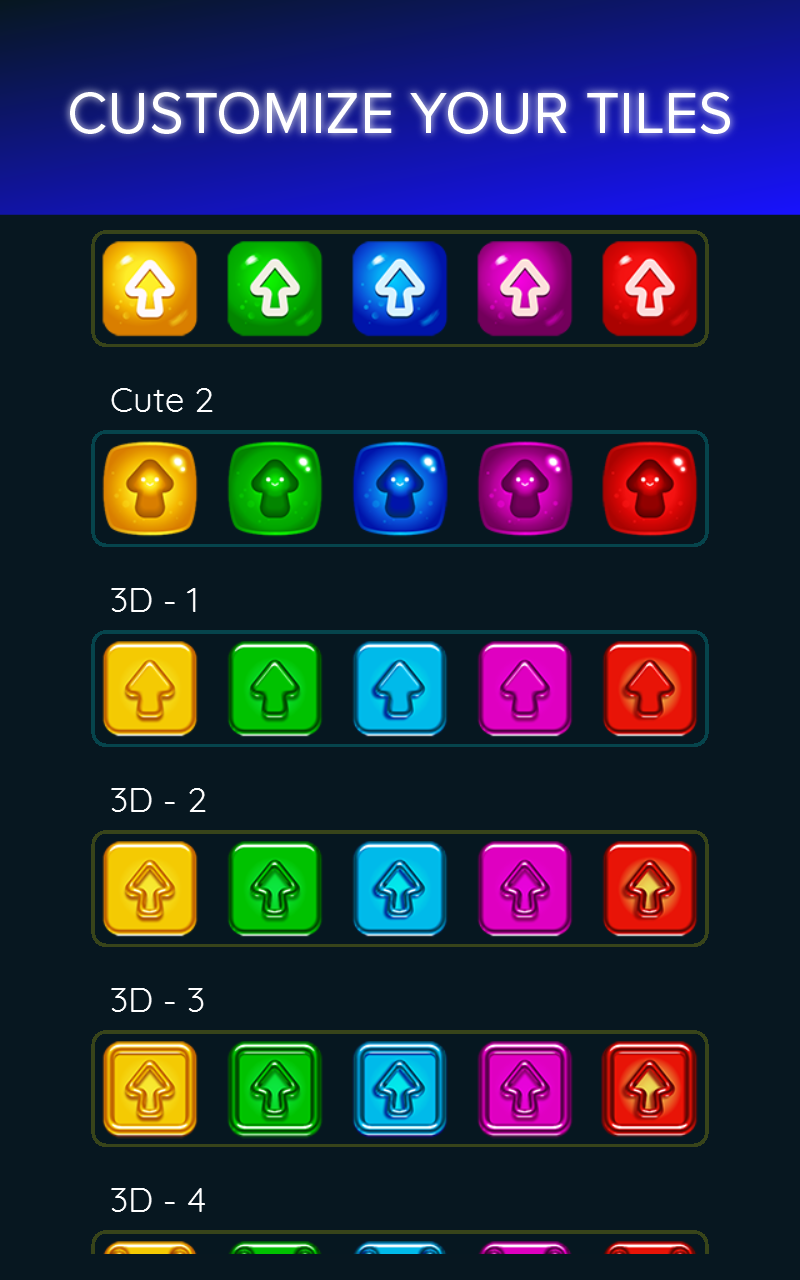Select the red arrow tile in 3D - 2 style
This screenshot has height=1280, width=800.
[x=650, y=888]
